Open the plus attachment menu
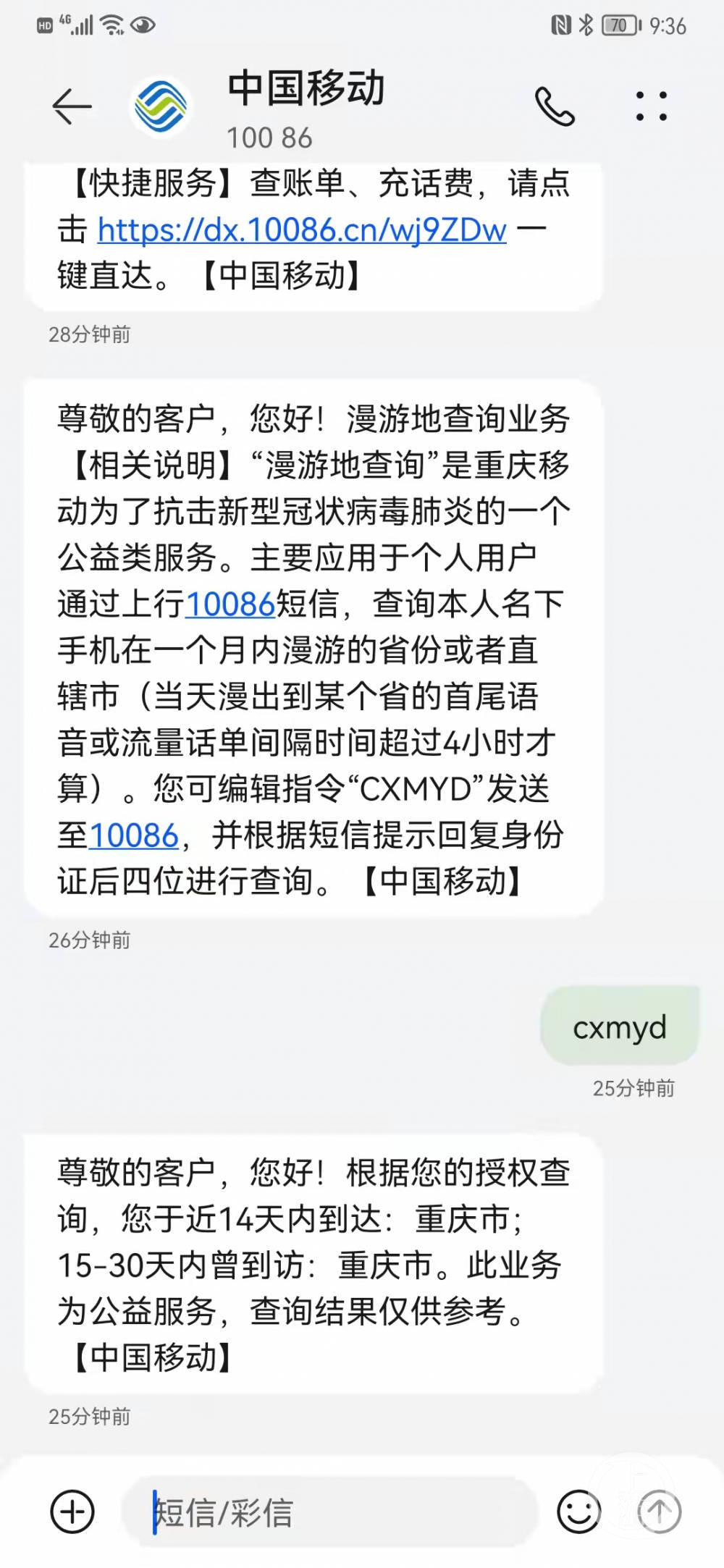Image resolution: width=724 pixels, height=1568 pixels. pos(72,1512)
